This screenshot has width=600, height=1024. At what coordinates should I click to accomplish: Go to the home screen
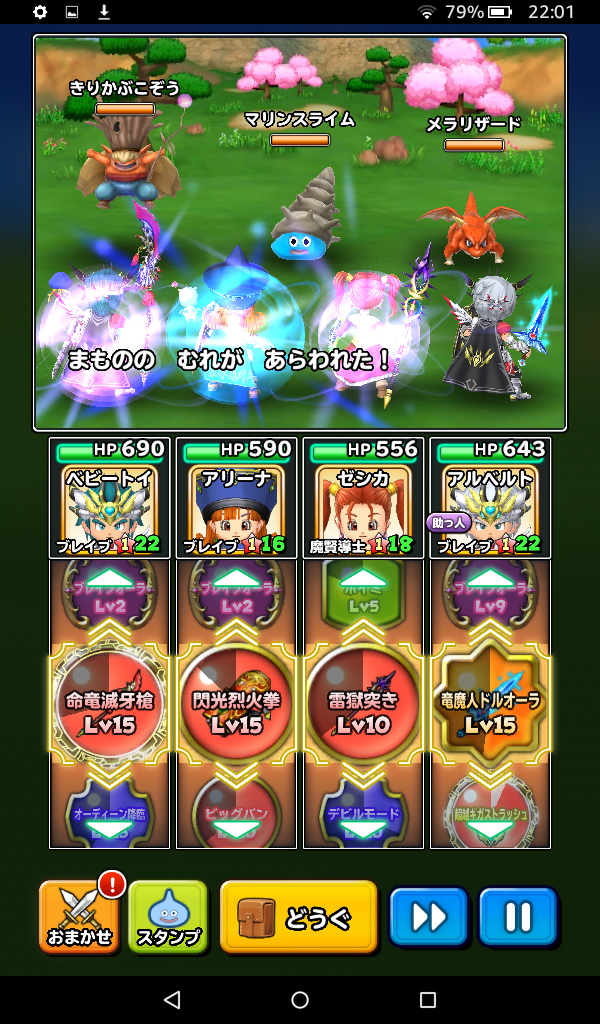[300, 1000]
